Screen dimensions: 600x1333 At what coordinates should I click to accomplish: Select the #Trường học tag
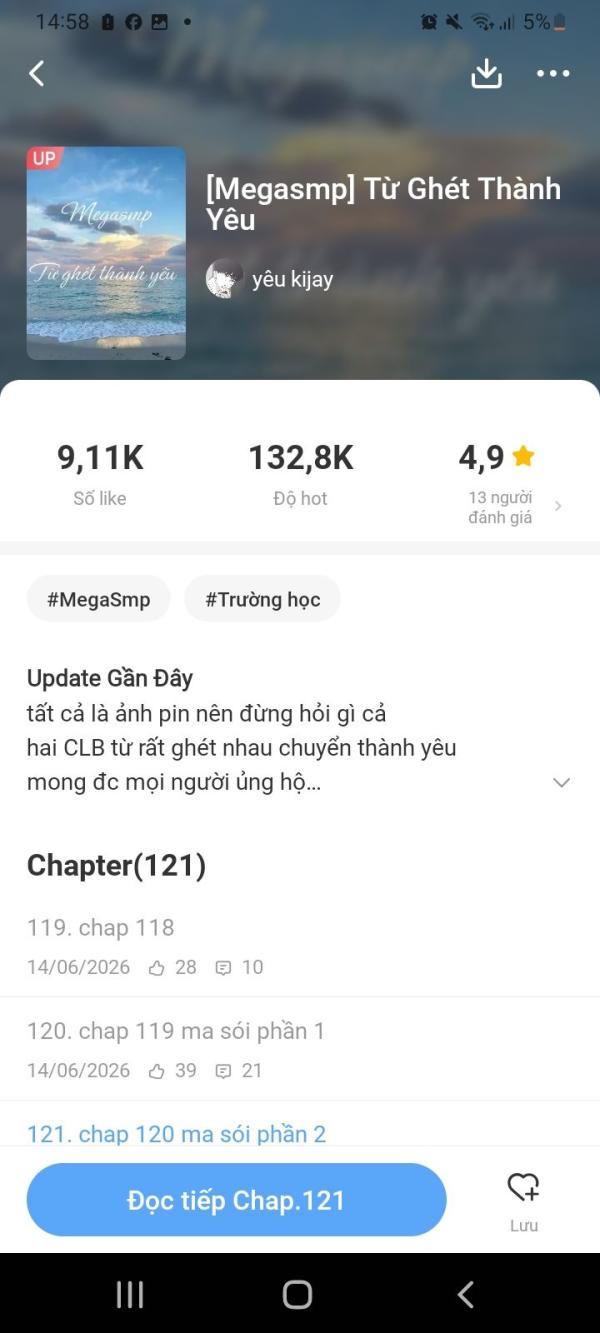[x=262, y=599]
